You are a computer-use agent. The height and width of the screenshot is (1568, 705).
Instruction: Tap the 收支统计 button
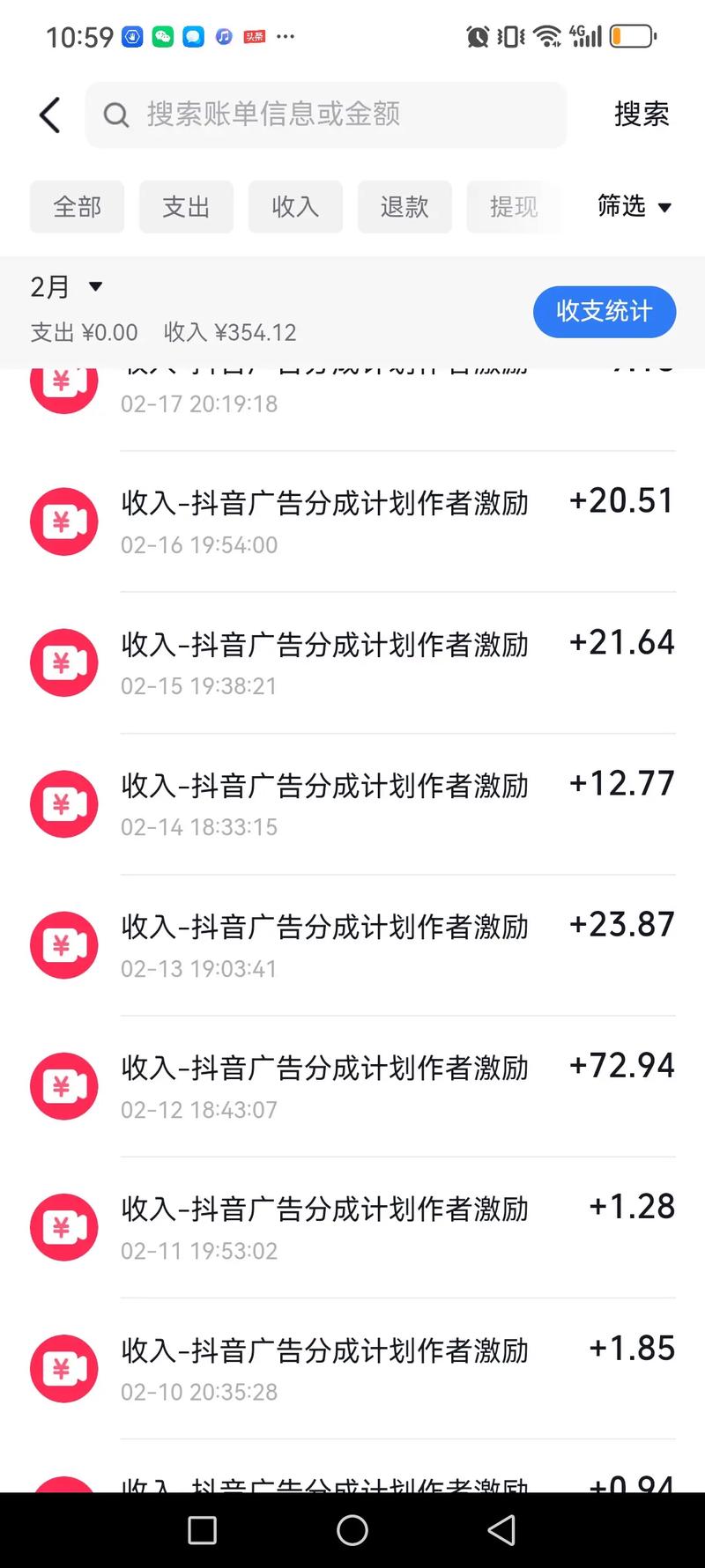pos(605,312)
